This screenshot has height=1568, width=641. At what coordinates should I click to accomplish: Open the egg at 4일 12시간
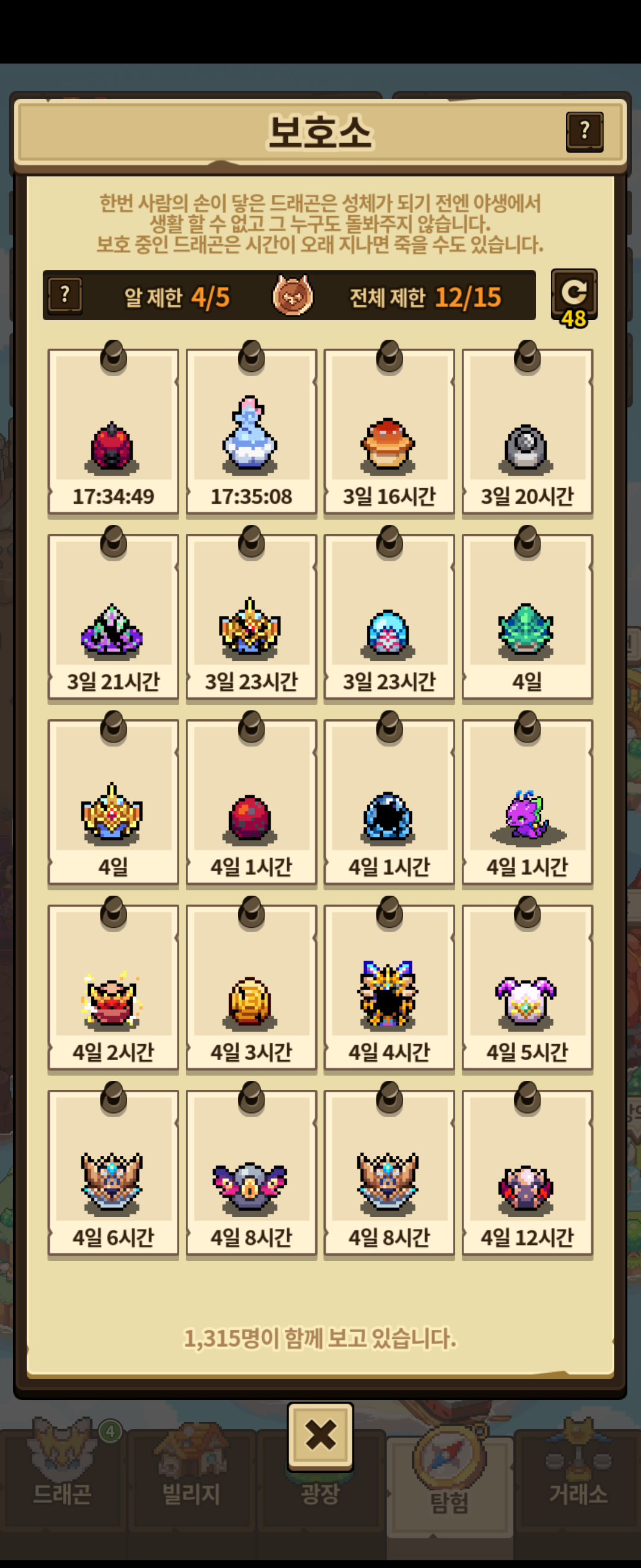tap(527, 1174)
